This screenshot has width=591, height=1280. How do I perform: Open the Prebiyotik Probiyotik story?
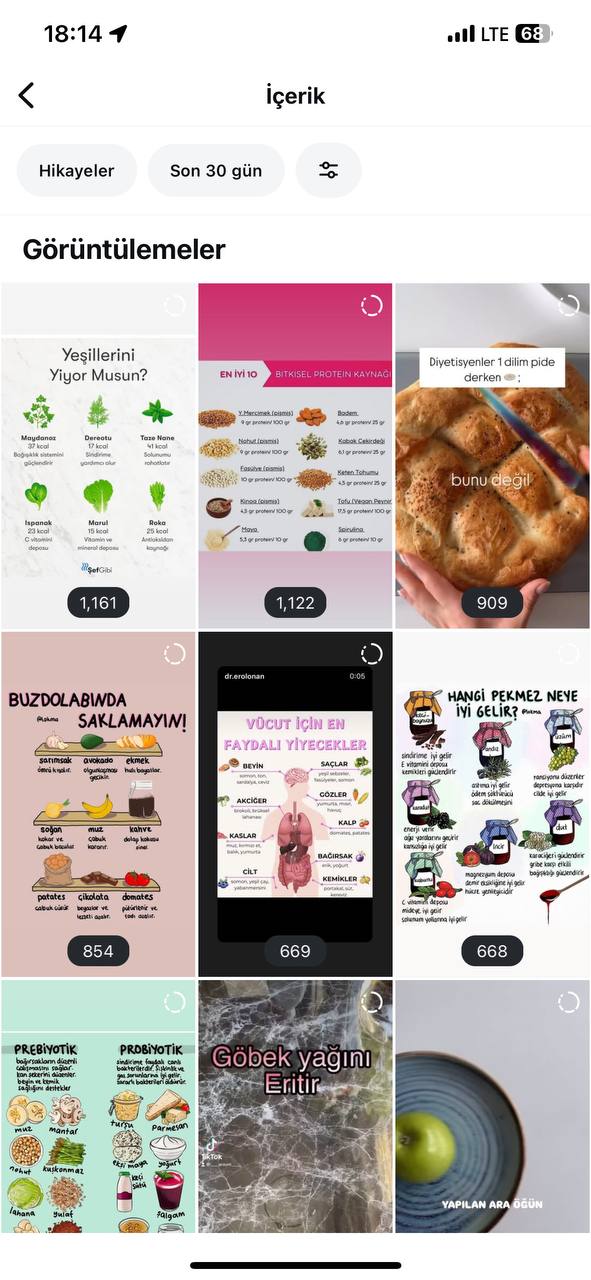98,1106
